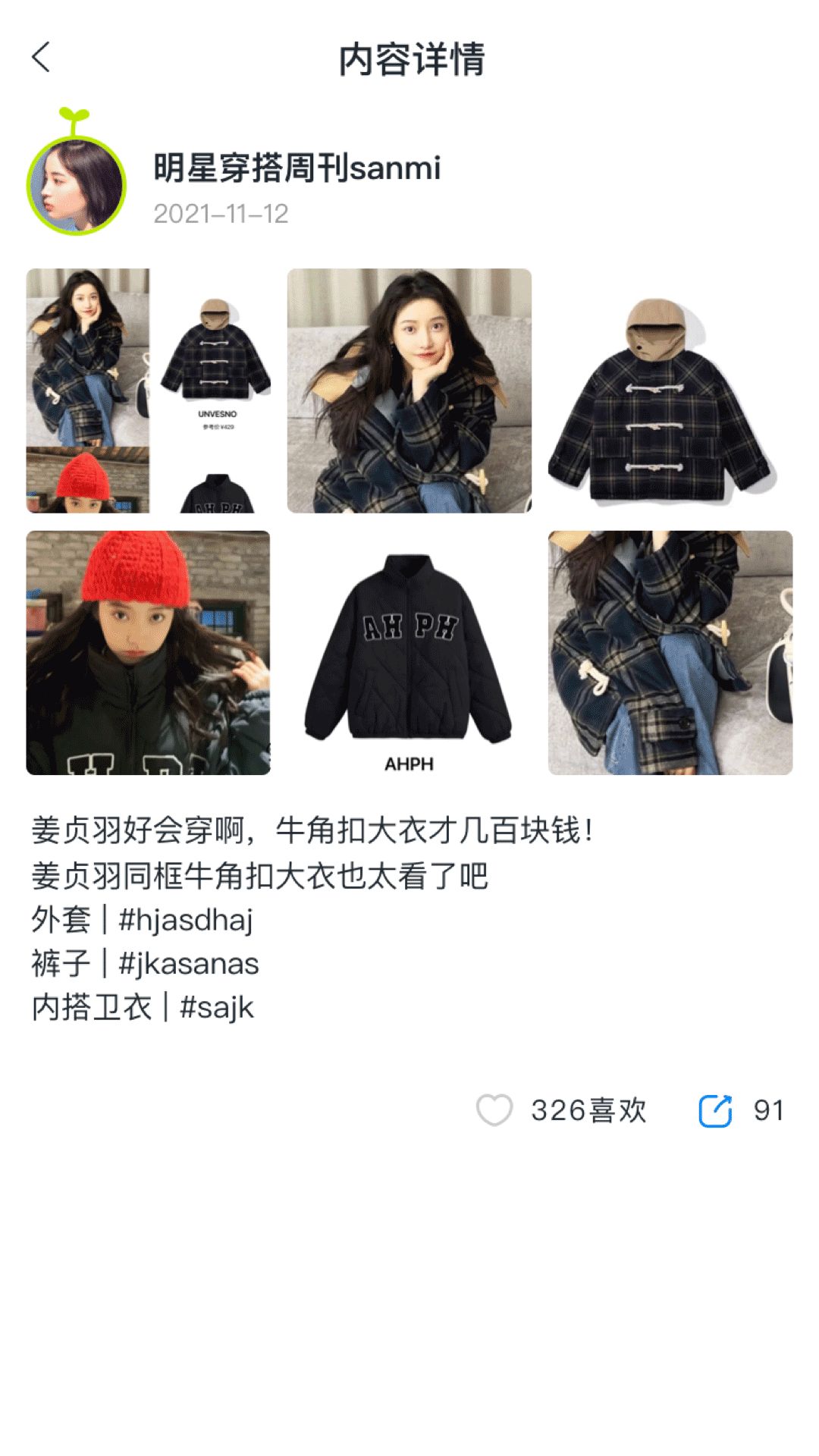Open the black AHPH jacket photo
The height and width of the screenshot is (1456, 819).
click(x=409, y=652)
